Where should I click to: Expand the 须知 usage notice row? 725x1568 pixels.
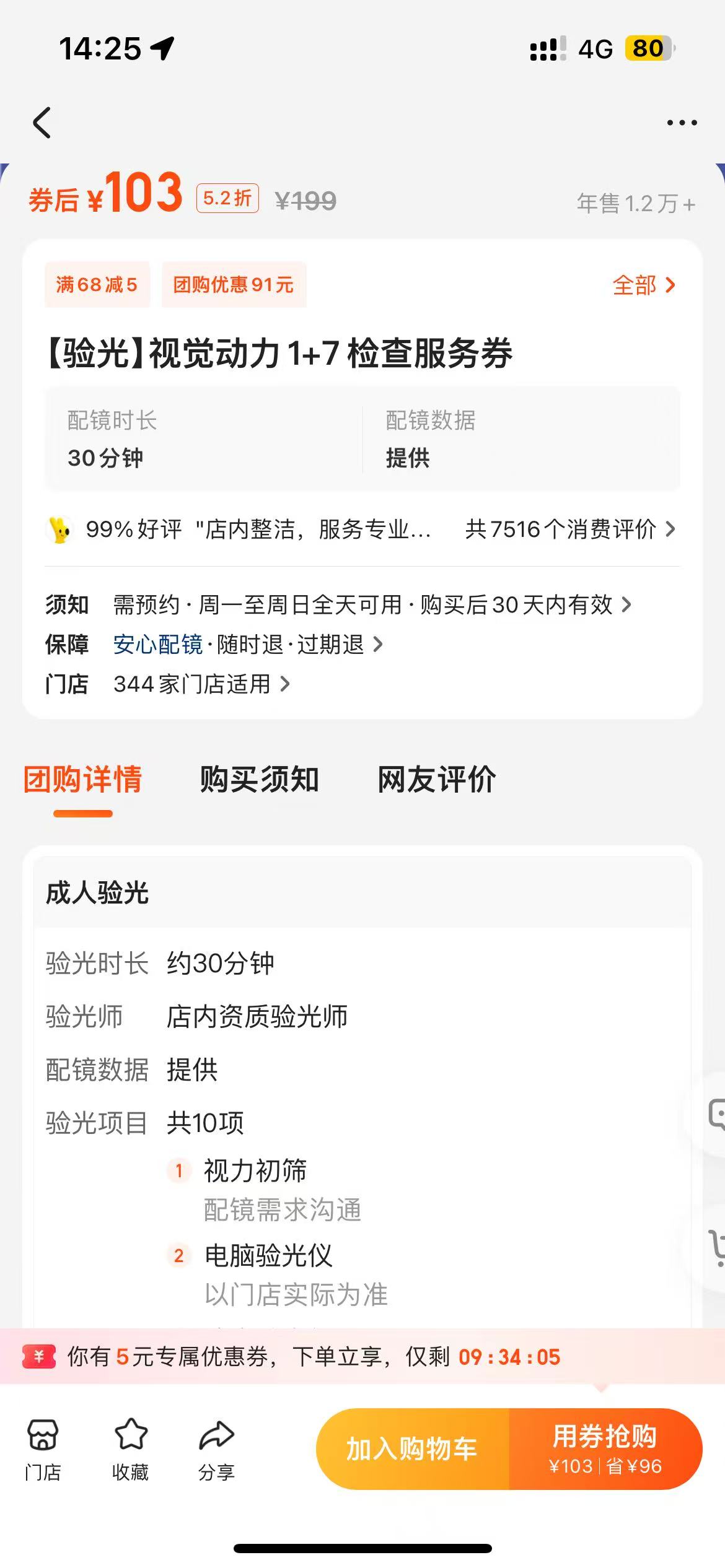click(x=338, y=604)
